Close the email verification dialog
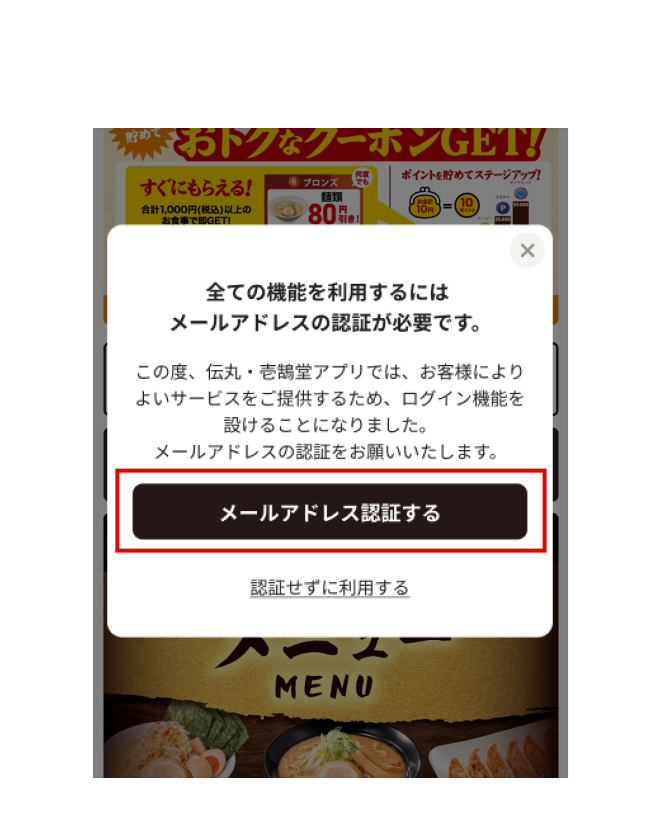This screenshot has height=820, width=661. 527,250
